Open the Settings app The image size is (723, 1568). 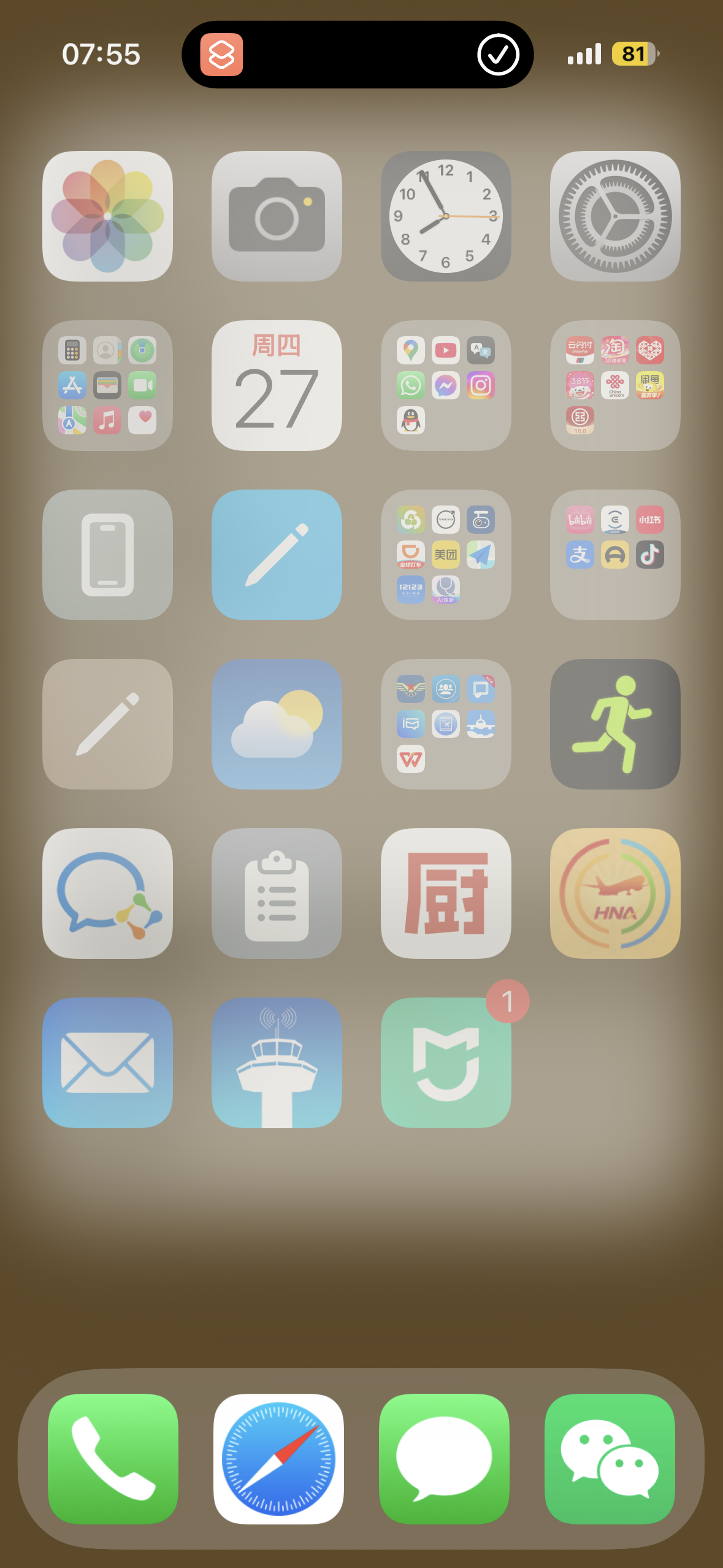pyautogui.click(x=615, y=216)
